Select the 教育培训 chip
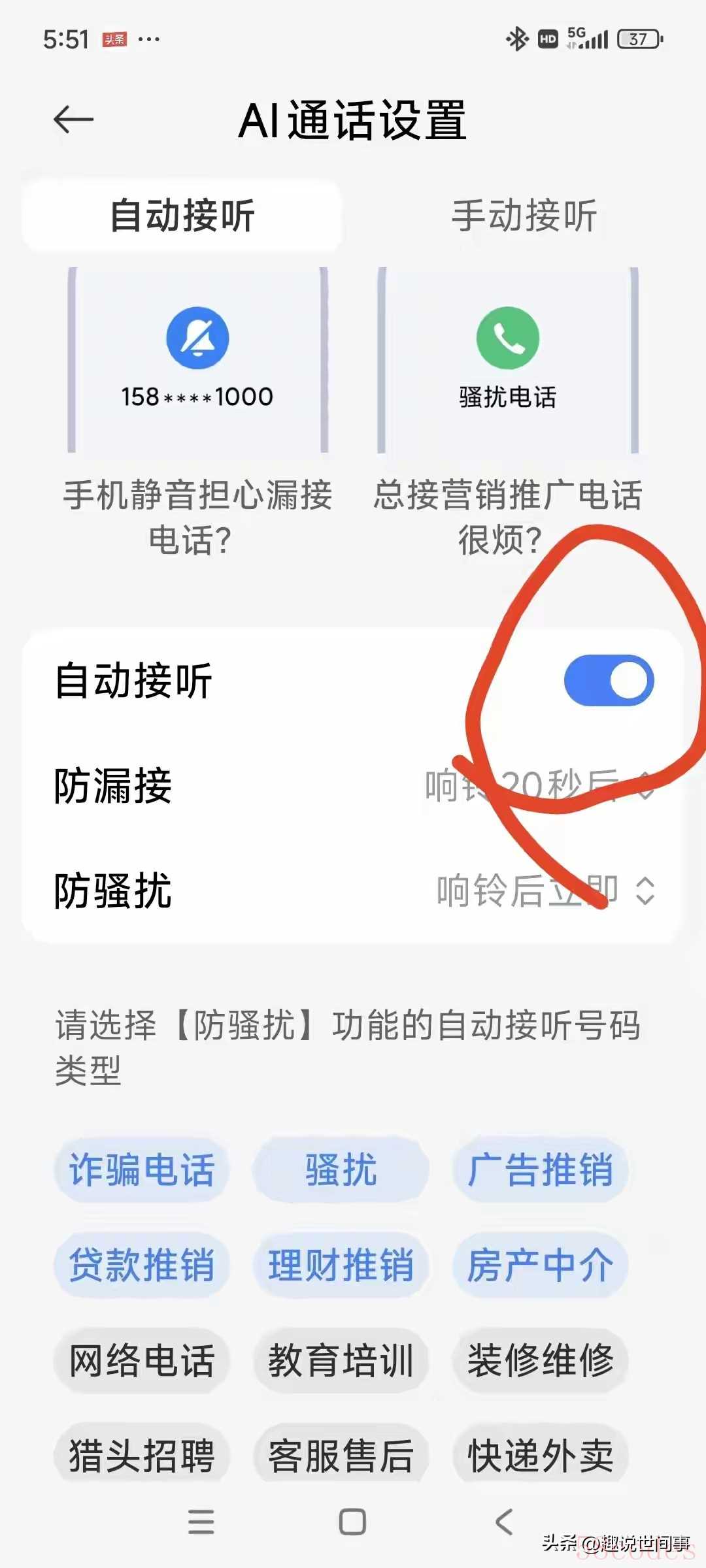The image size is (706, 1568). tap(341, 1361)
